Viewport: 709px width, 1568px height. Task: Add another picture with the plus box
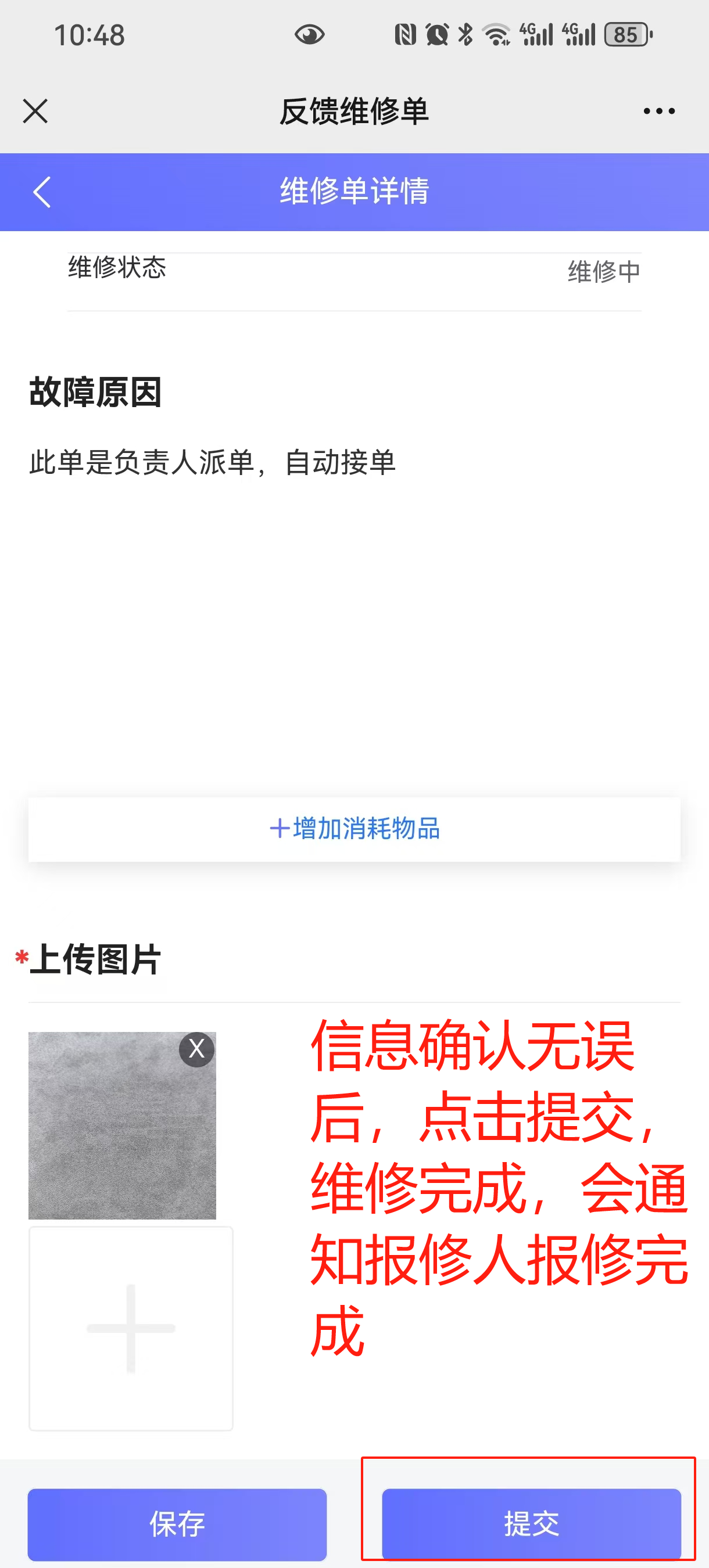tap(131, 1328)
